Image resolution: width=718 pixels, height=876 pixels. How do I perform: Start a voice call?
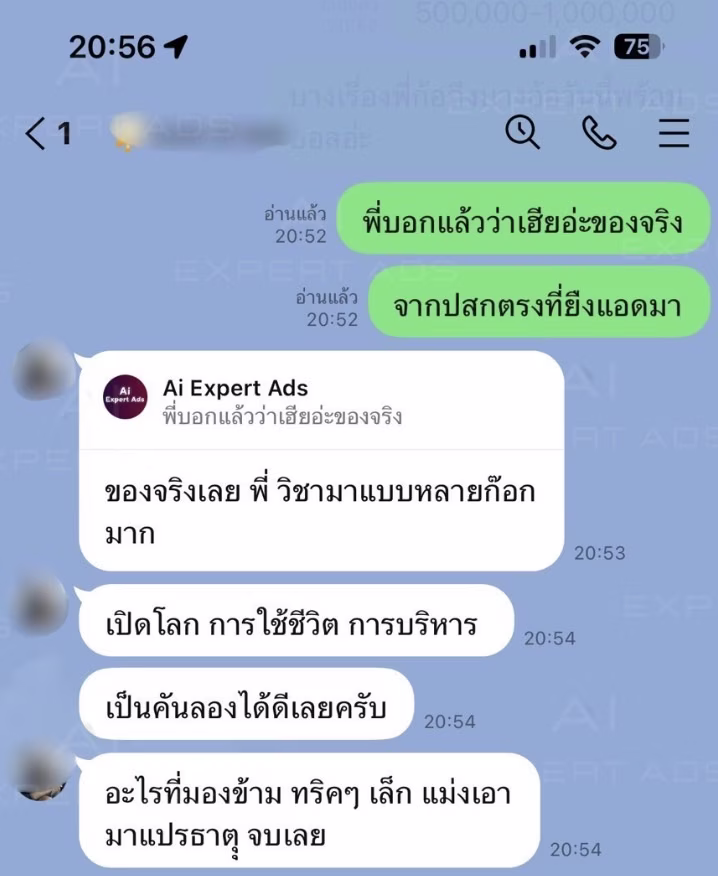point(598,132)
